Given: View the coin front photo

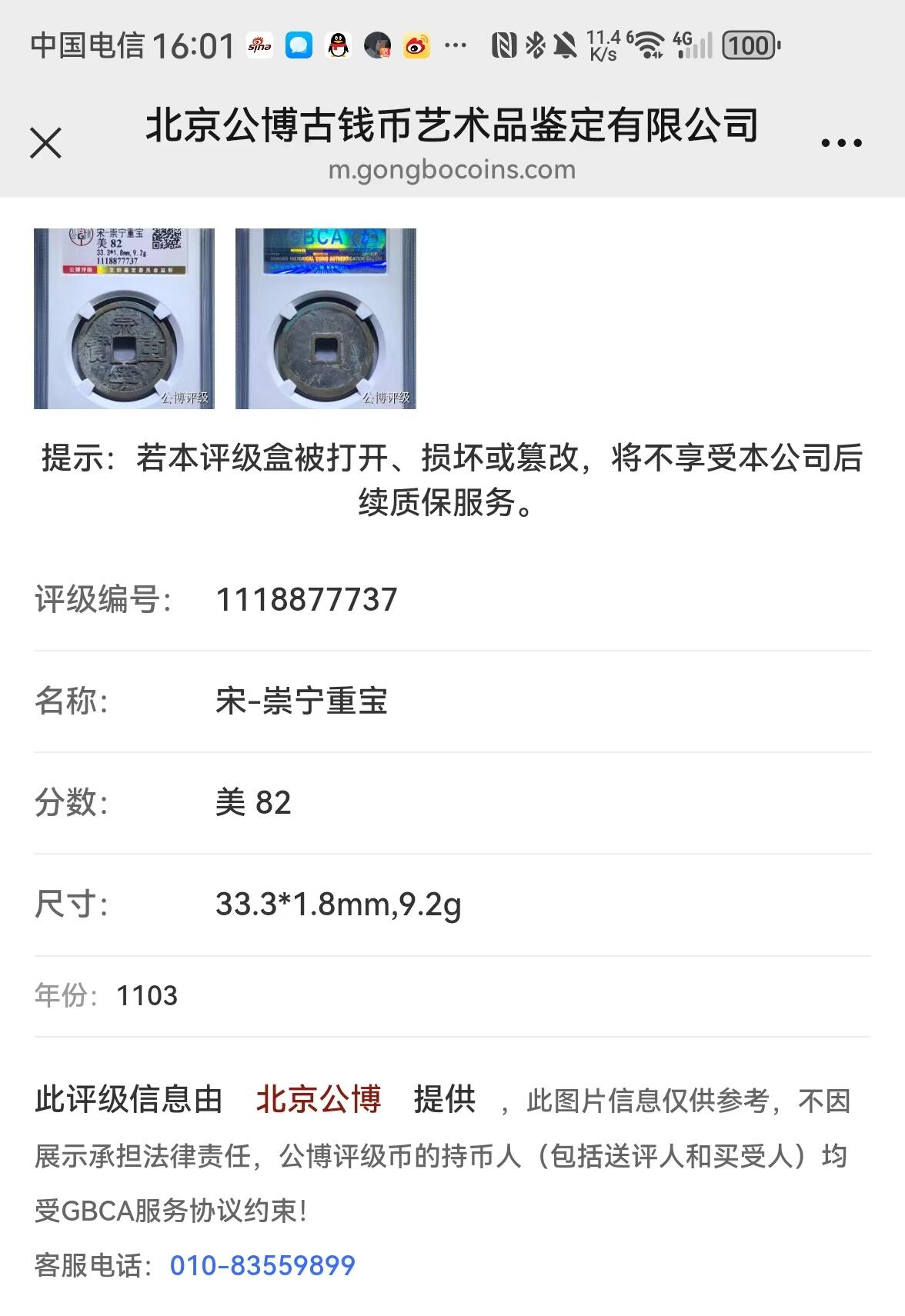Looking at the screenshot, I should (x=124, y=318).
